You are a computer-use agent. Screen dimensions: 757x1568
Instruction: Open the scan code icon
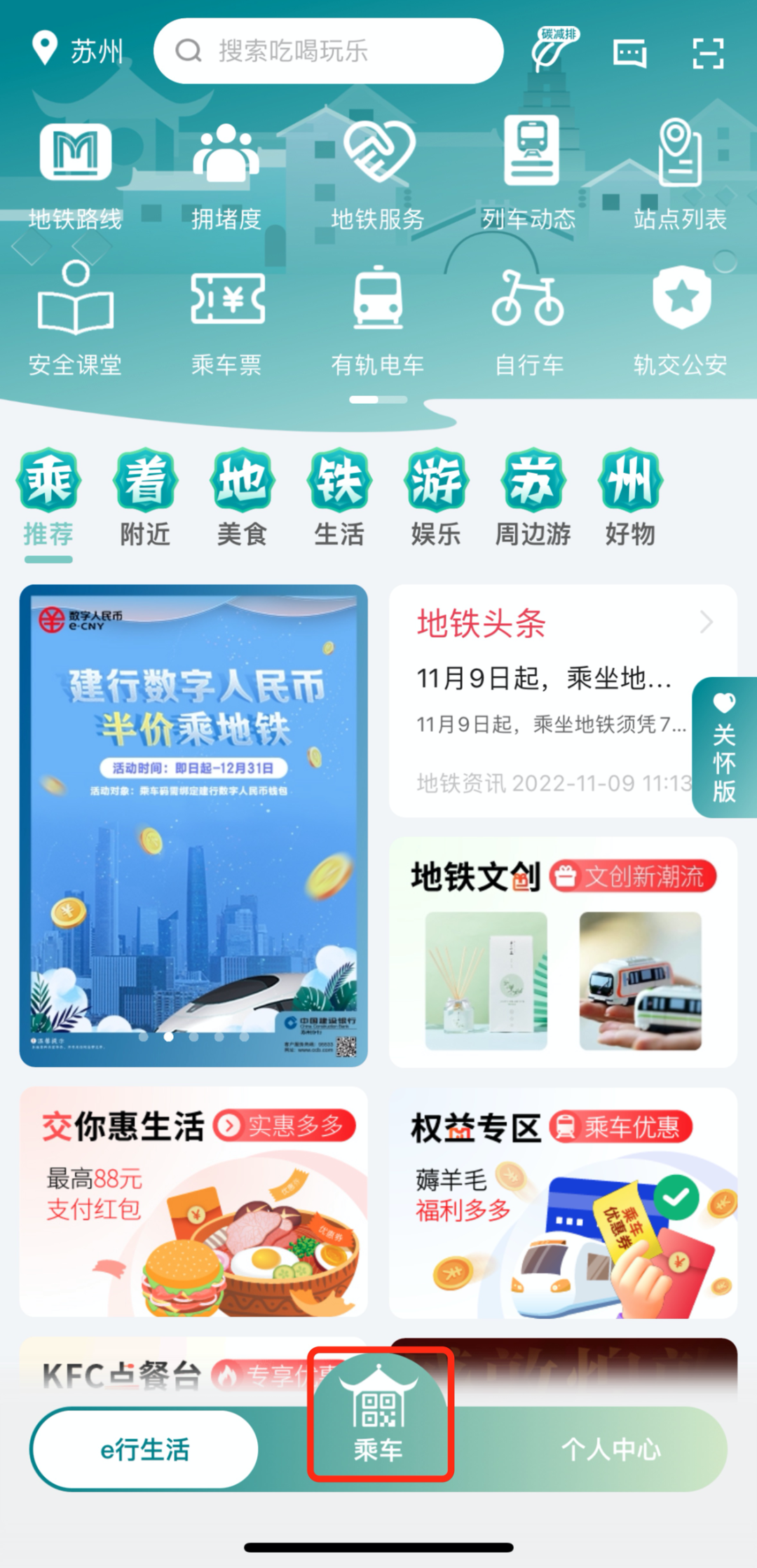707,53
